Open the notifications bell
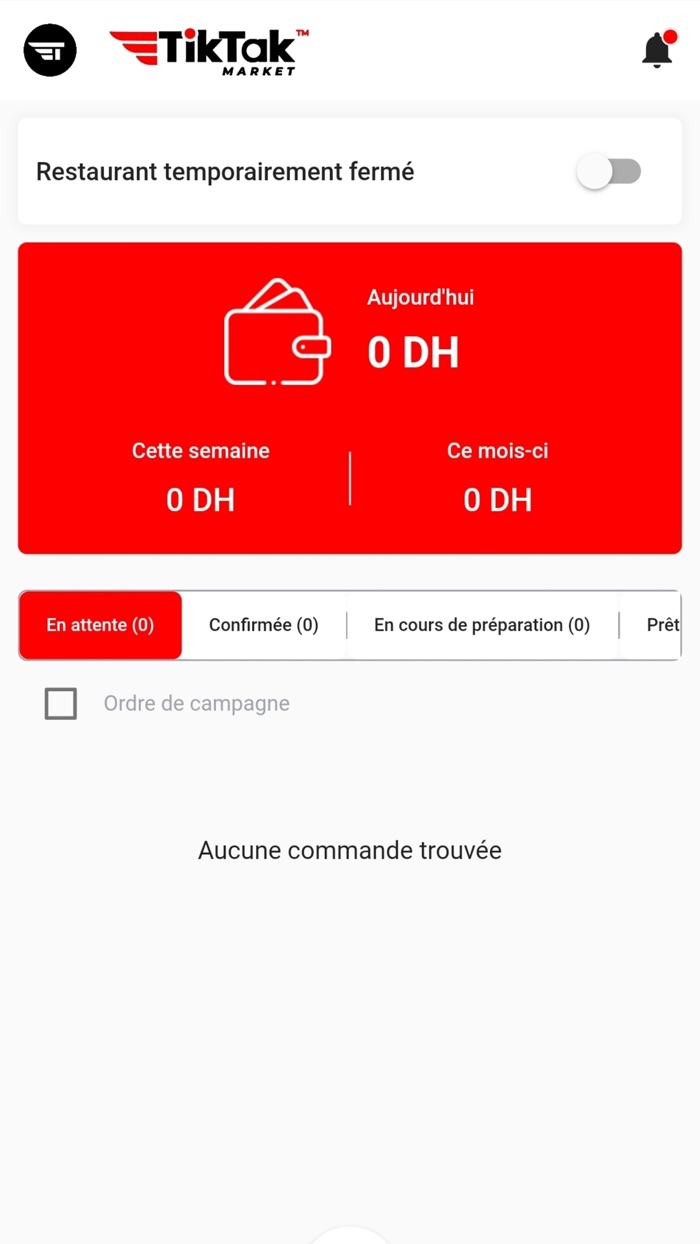The image size is (700, 1244). click(657, 50)
